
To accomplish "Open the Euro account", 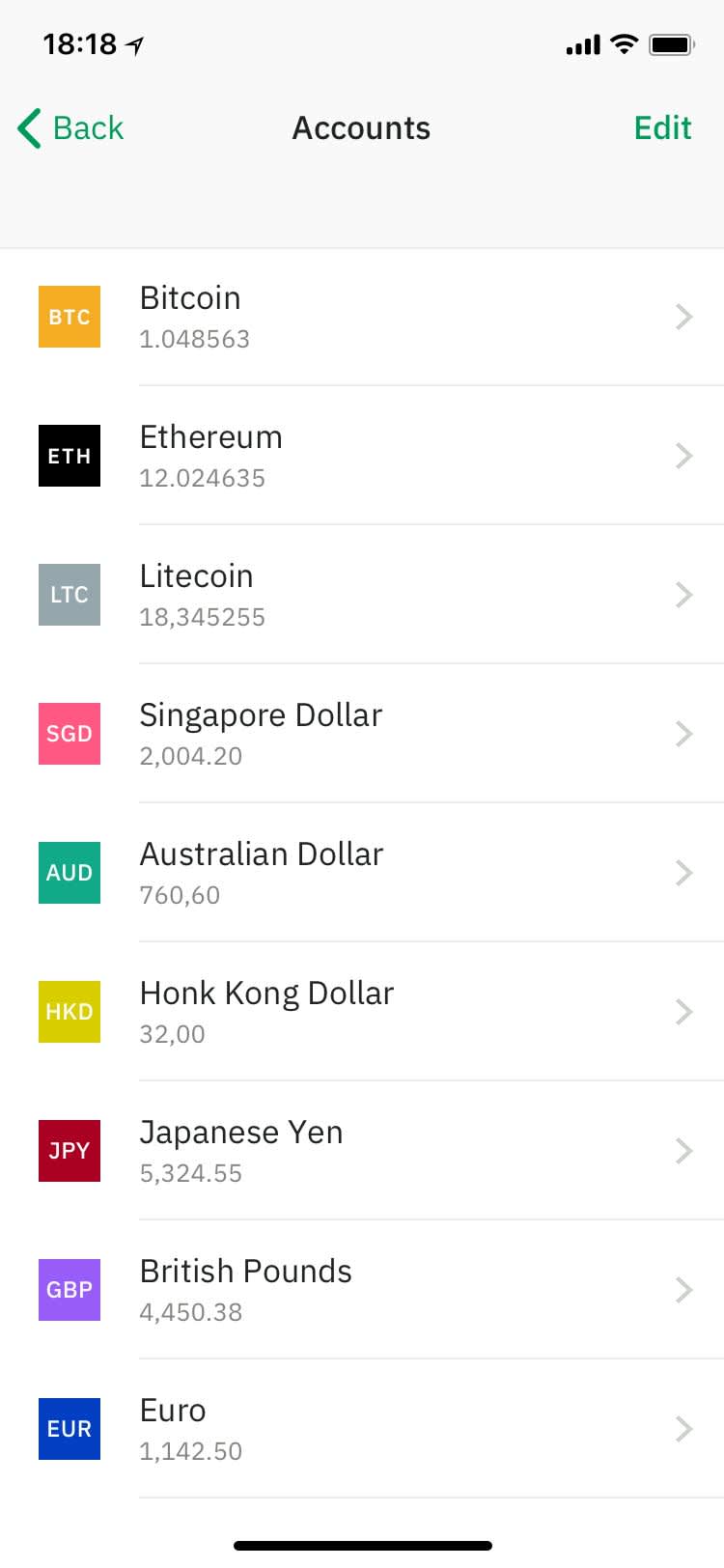I will coord(362,1429).
